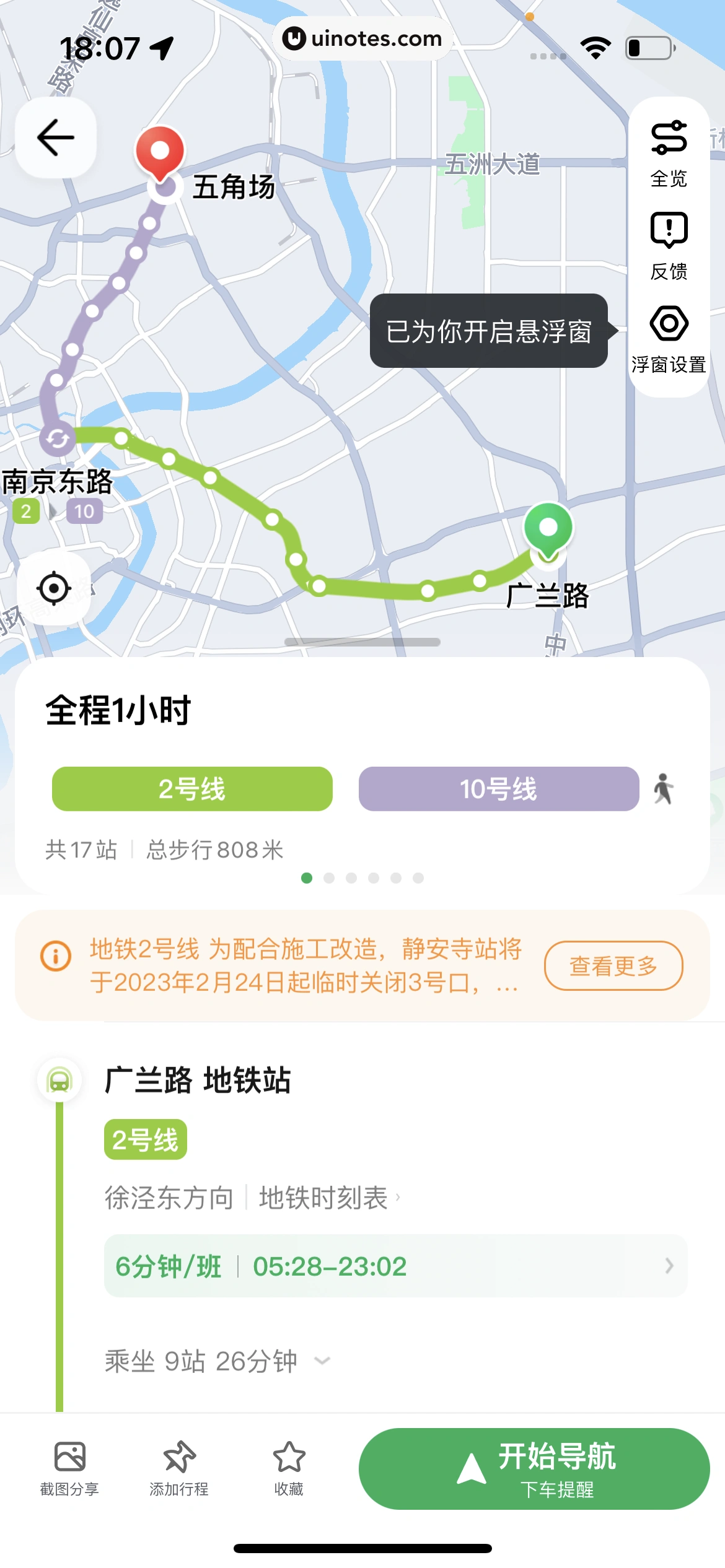
Task: Select the 2号线 segment in the route summary
Action: tap(192, 789)
